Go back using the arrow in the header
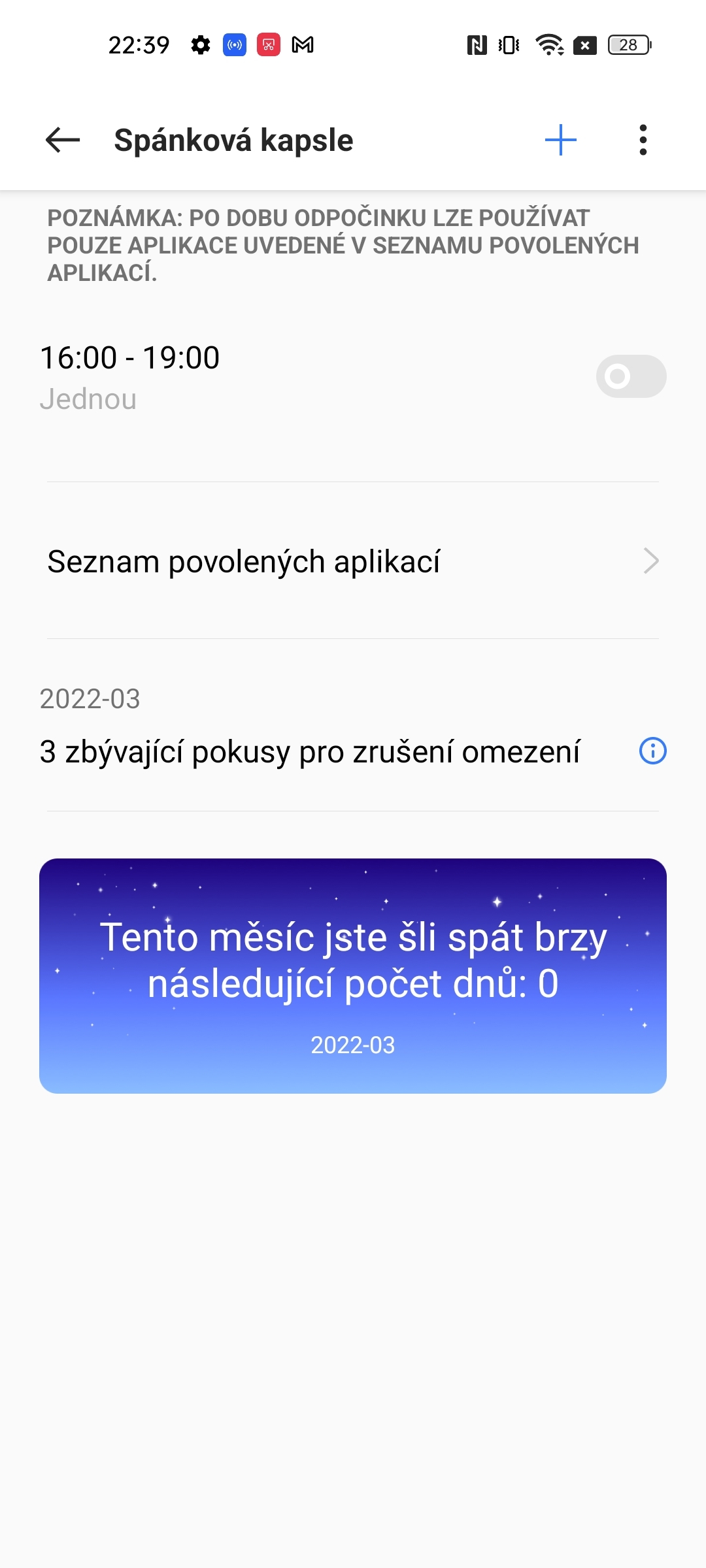Viewport: 706px width, 1568px height. (x=61, y=139)
